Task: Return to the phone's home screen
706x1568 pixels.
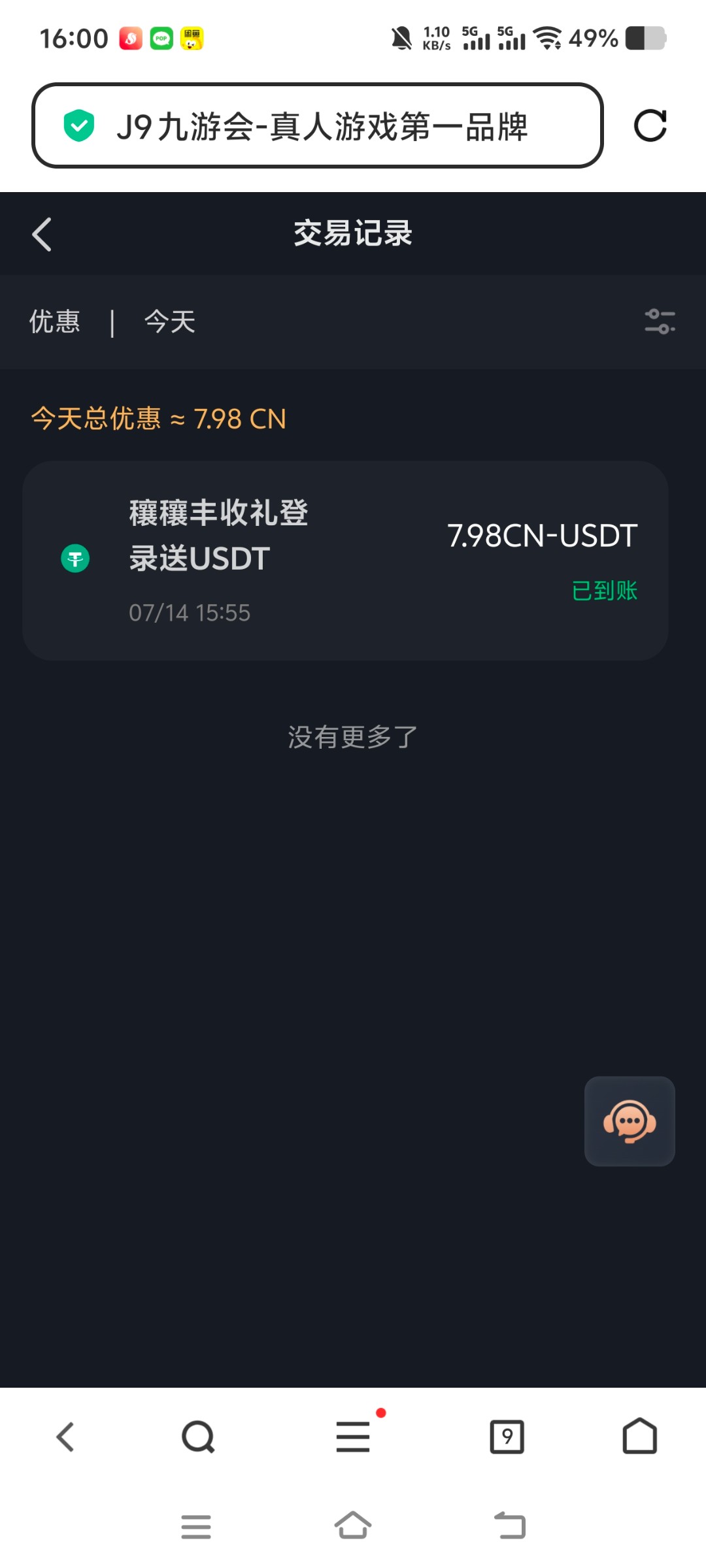Action: point(353,1526)
